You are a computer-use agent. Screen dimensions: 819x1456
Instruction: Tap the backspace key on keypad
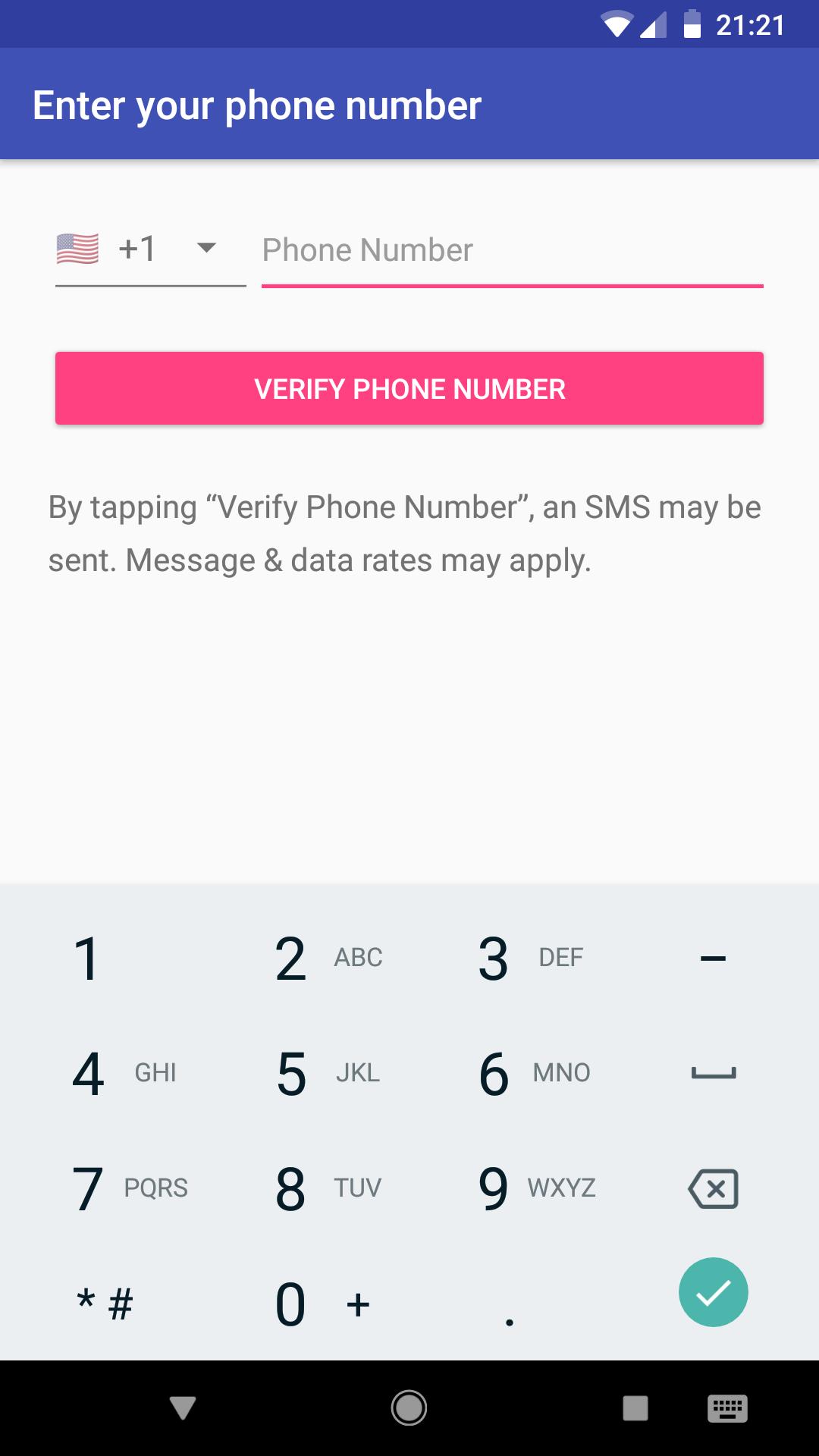(713, 1188)
